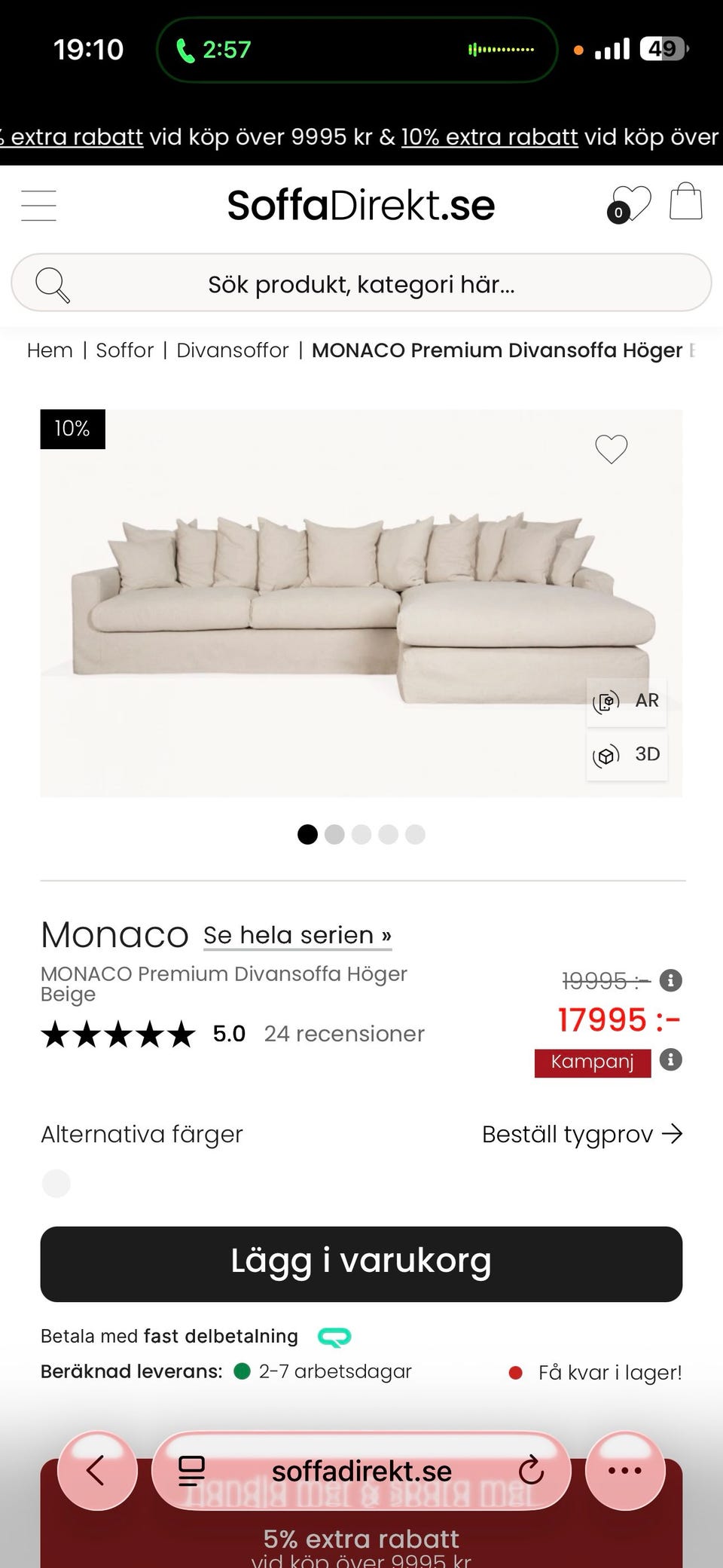Select the second carousel dot
This screenshot has width=723, height=1568.
pyautogui.click(x=334, y=834)
